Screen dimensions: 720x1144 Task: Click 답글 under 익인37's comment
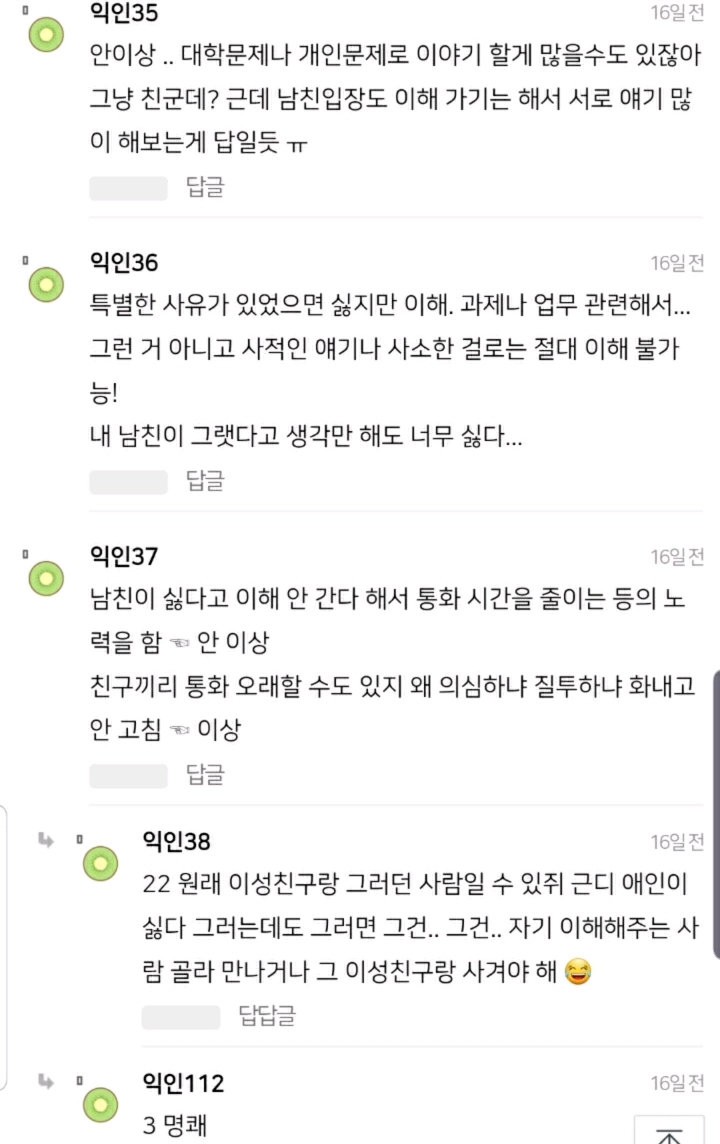tap(205, 775)
